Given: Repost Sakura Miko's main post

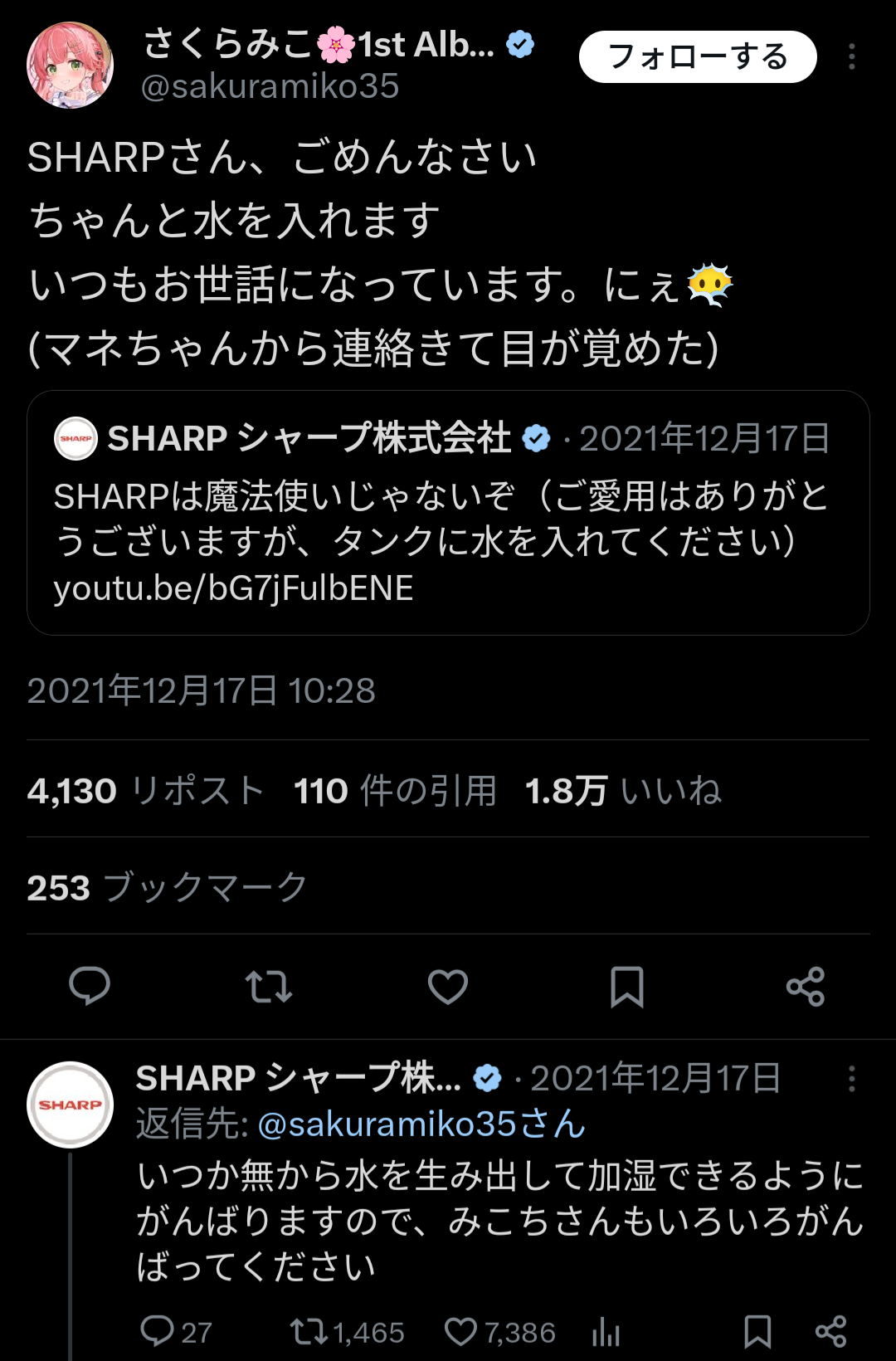Looking at the screenshot, I should [x=269, y=986].
